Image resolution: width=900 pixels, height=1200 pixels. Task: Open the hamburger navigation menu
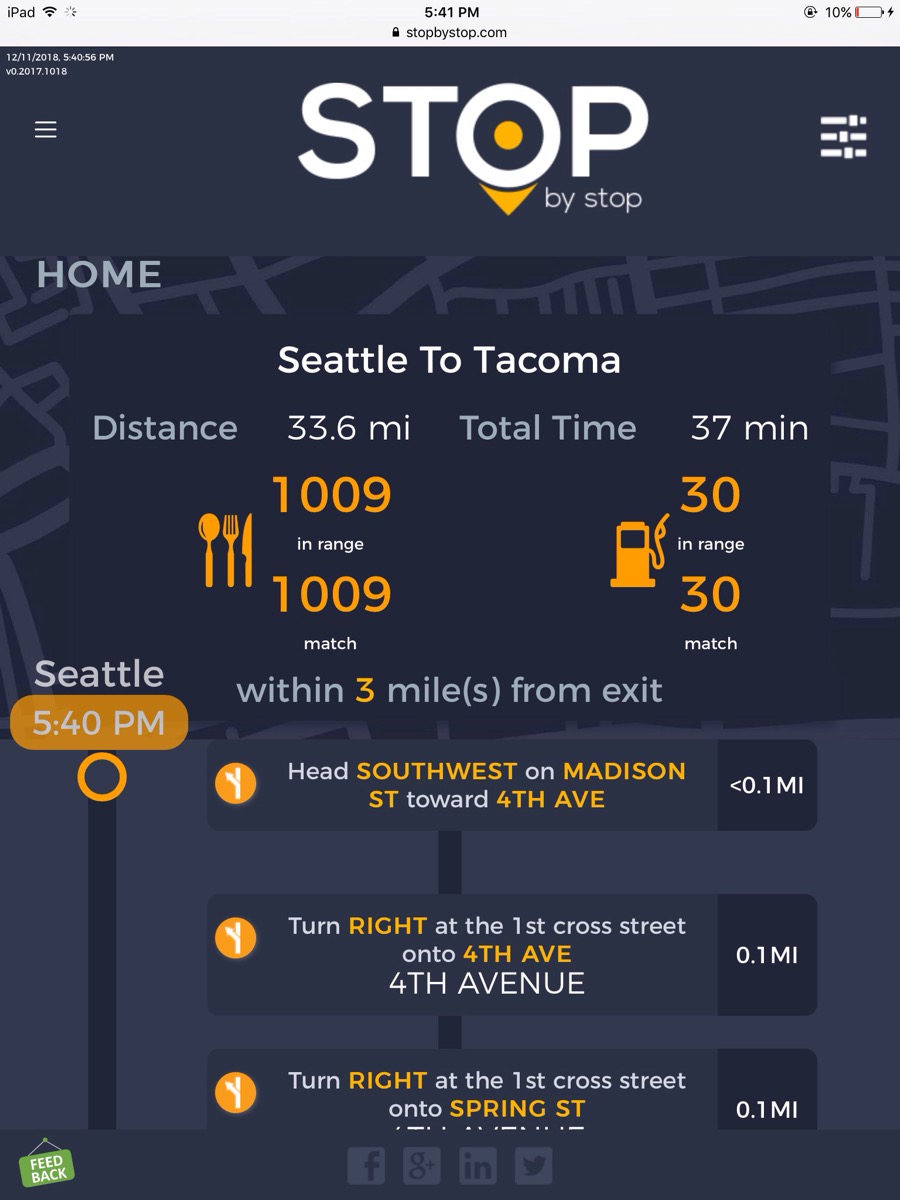coord(46,130)
